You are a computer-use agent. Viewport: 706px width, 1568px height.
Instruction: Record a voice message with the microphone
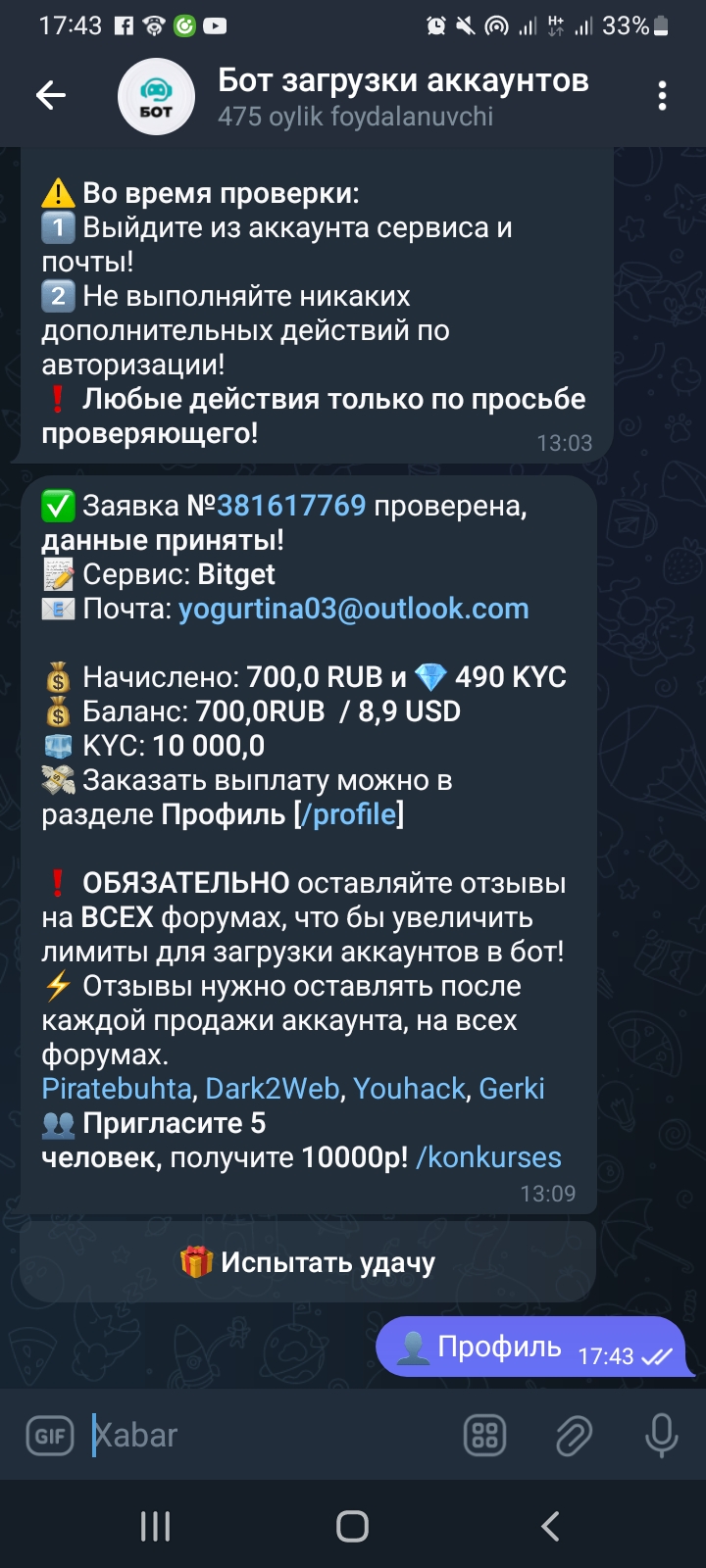click(x=661, y=1436)
